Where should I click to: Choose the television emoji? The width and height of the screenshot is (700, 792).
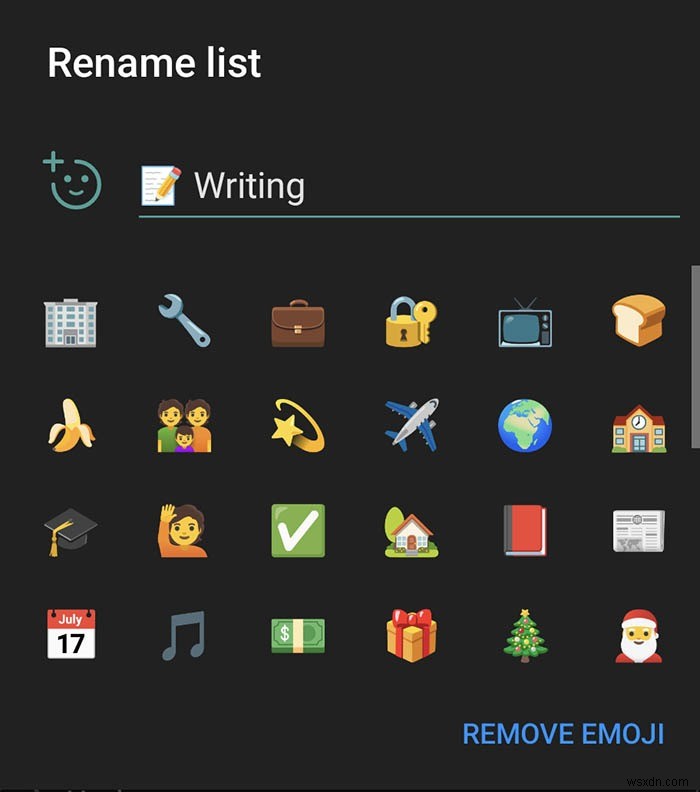coord(525,323)
